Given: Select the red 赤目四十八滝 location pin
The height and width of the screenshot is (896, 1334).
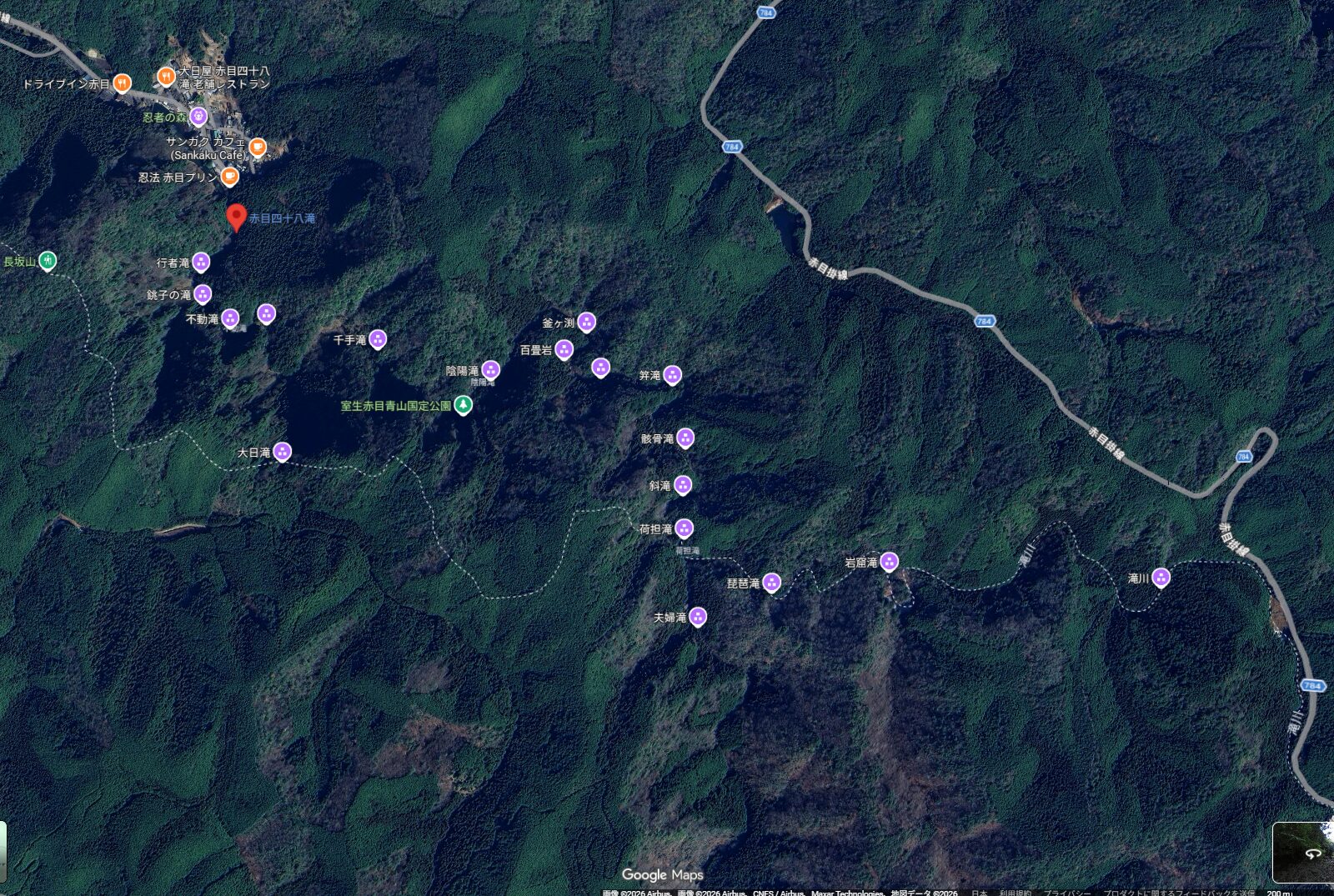Looking at the screenshot, I should point(236,217).
